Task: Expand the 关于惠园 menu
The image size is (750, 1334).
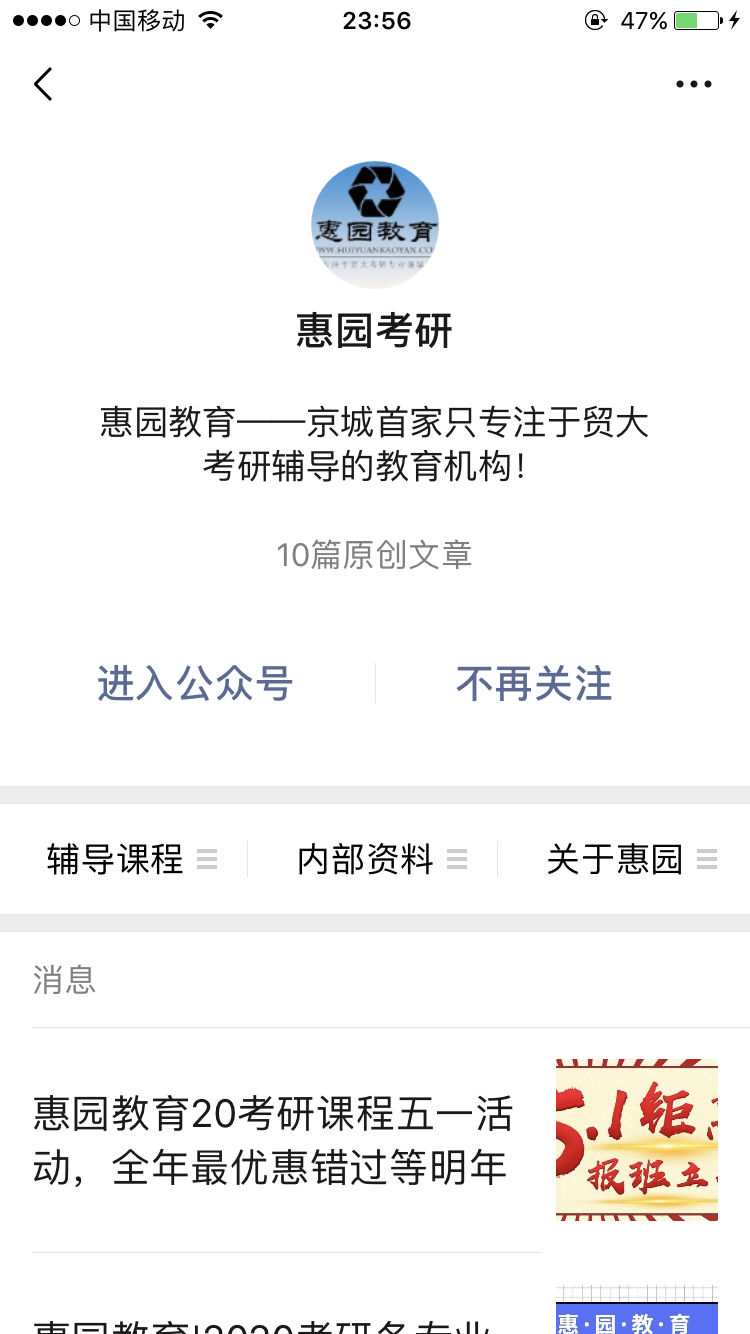Action: [x=631, y=859]
